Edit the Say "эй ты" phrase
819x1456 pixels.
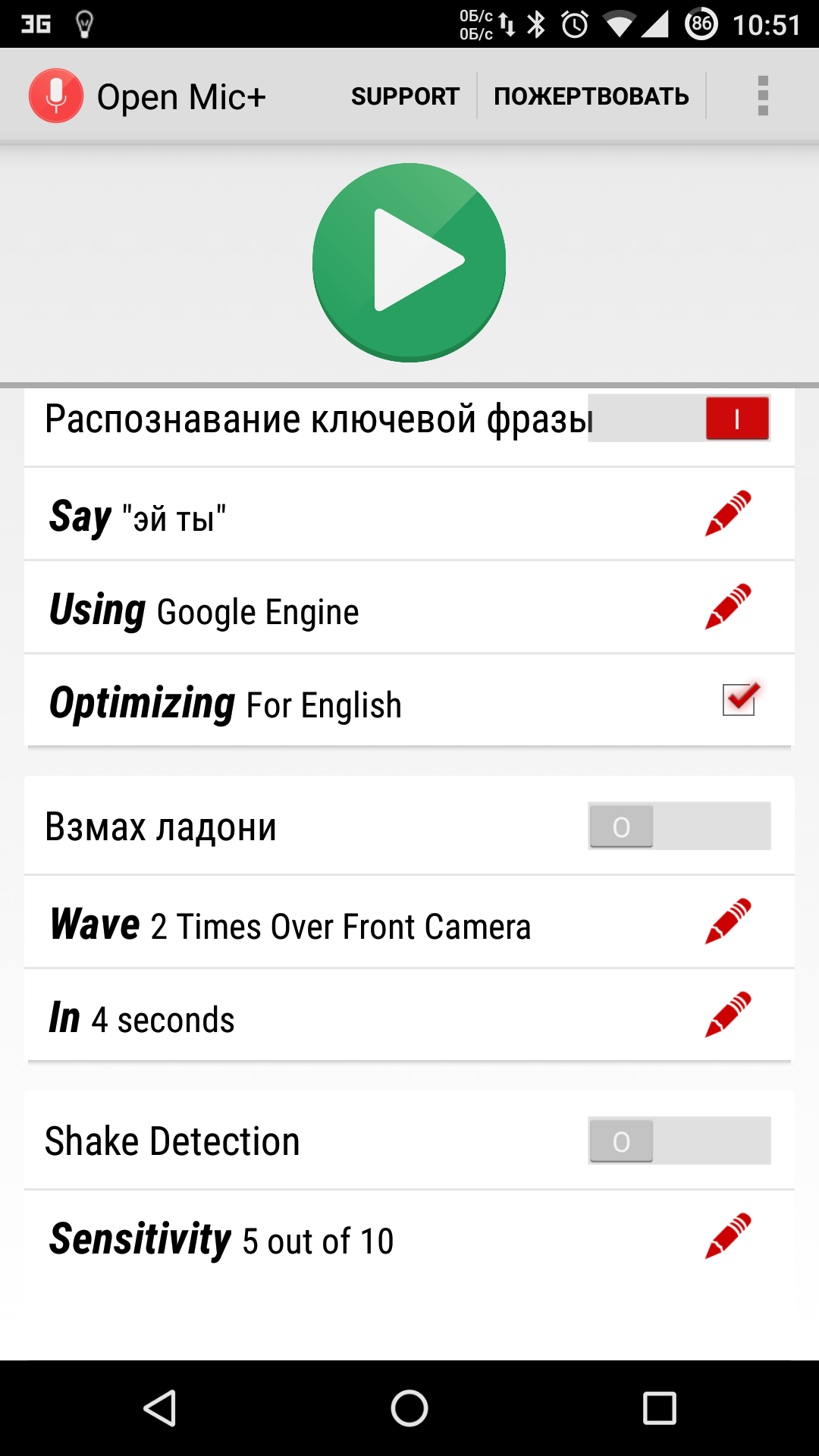(x=728, y=513)
